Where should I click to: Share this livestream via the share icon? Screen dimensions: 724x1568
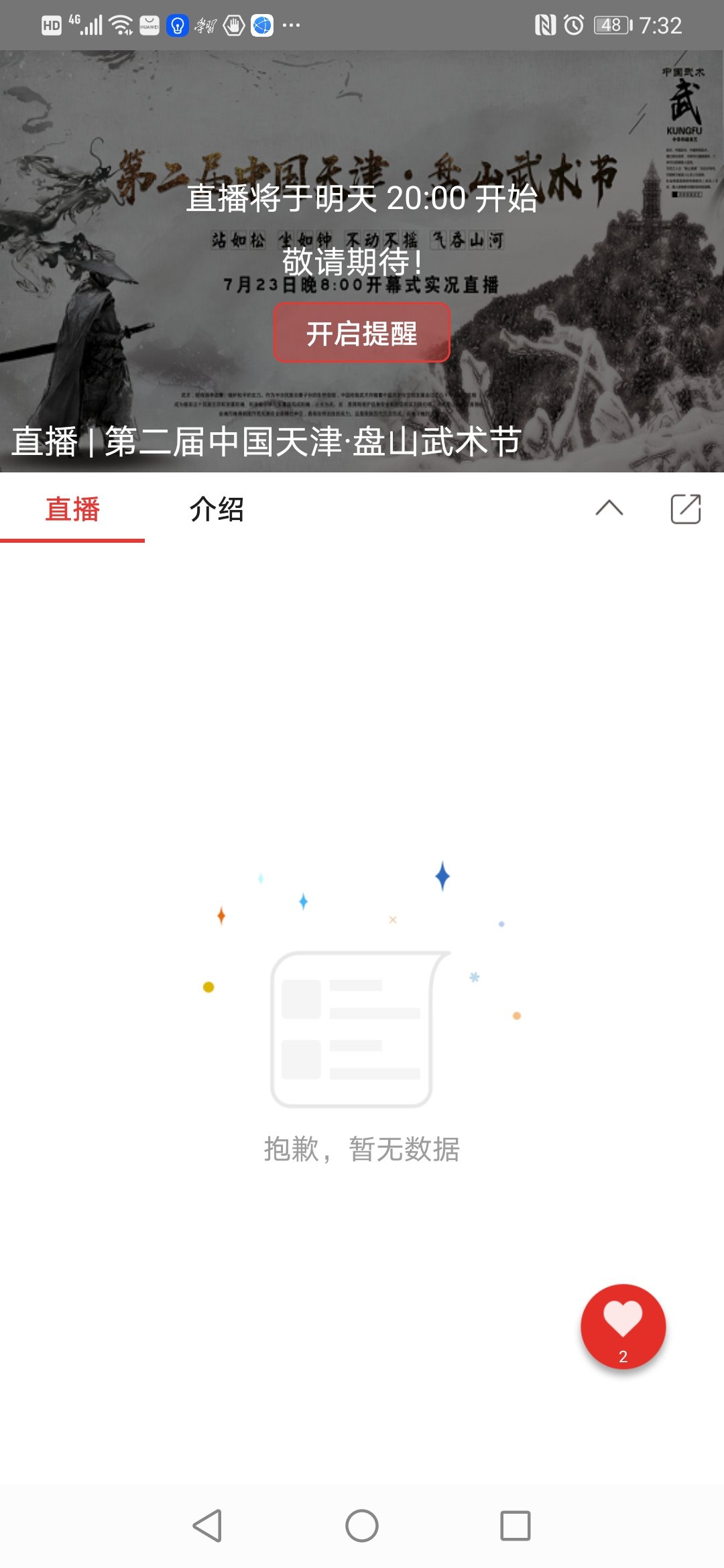[685, 509]
